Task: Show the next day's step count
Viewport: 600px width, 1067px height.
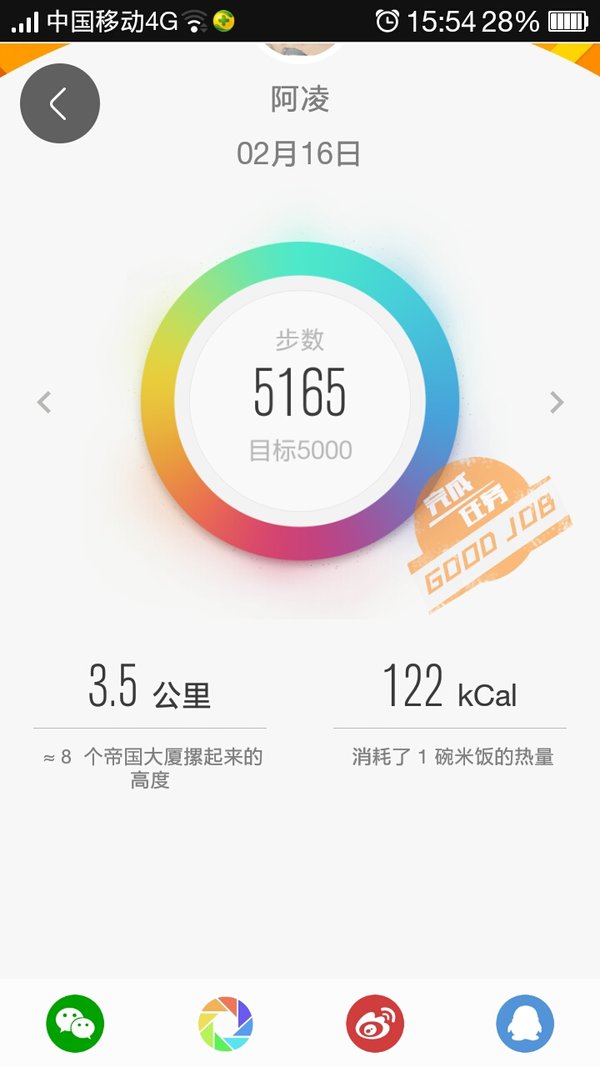Action: pyautogui.click(x=556, y=402)
